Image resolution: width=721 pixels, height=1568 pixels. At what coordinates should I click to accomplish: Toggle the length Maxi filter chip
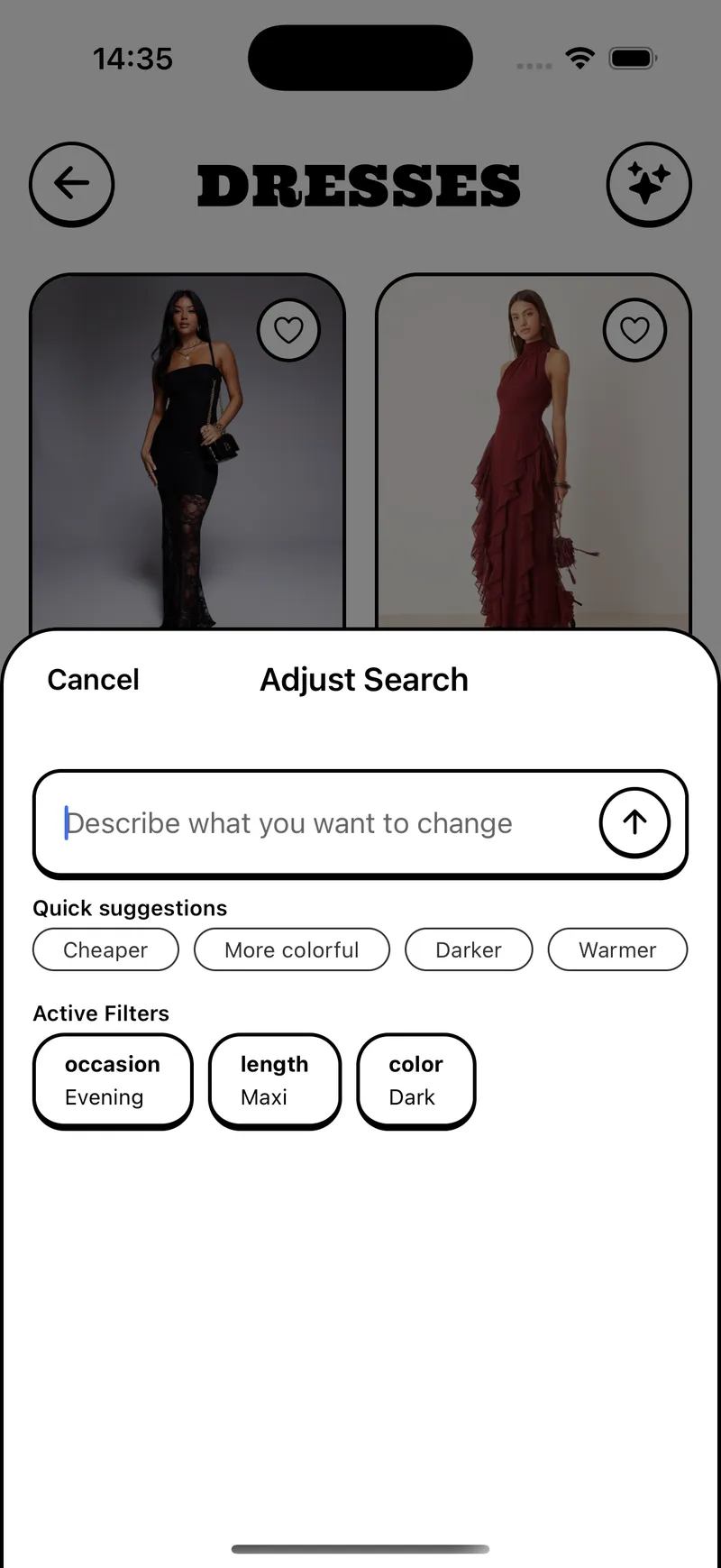point(274,1080)
